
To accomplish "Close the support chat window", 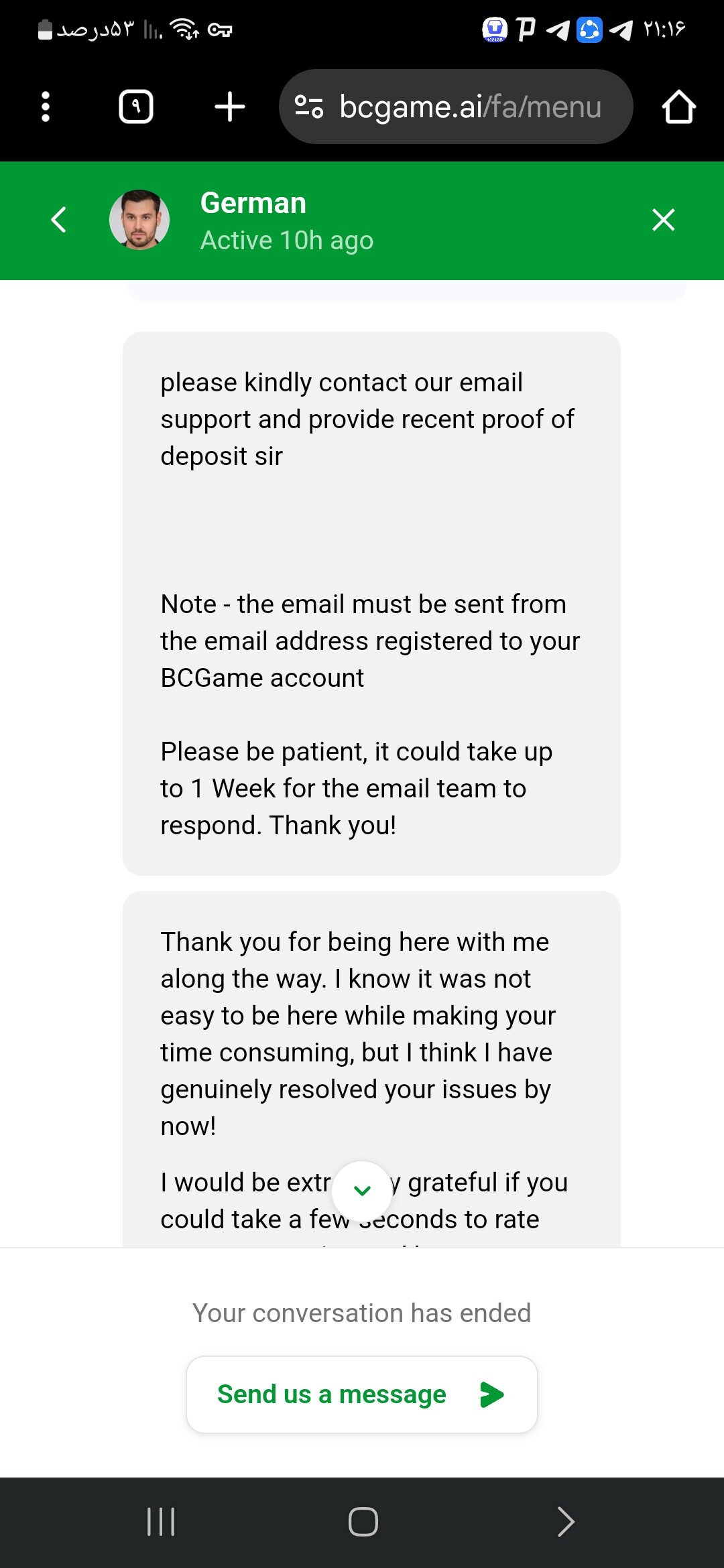I will click(x=663, y=220).
